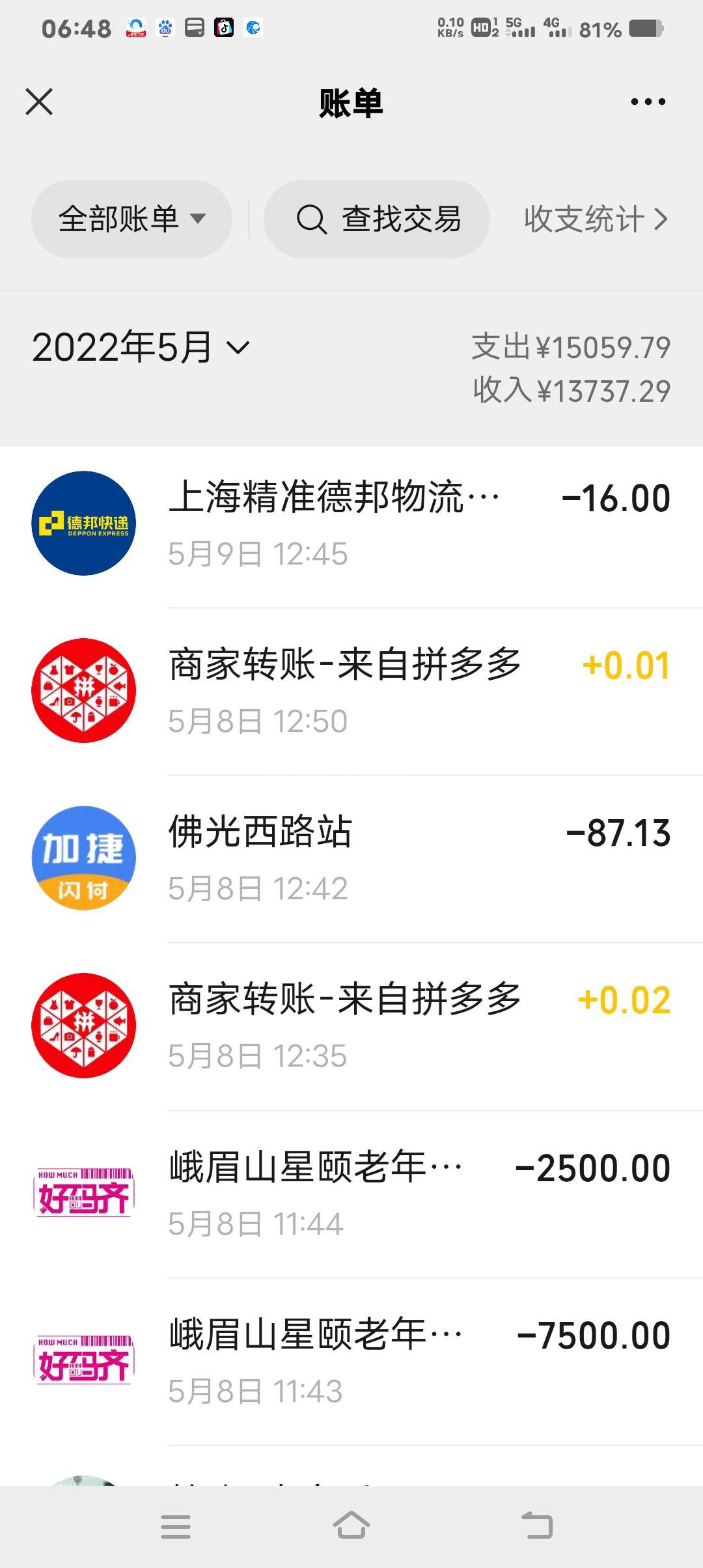
Task: View the 拼多多 +0.01 transfer details
Action: (x=417, y=692)
